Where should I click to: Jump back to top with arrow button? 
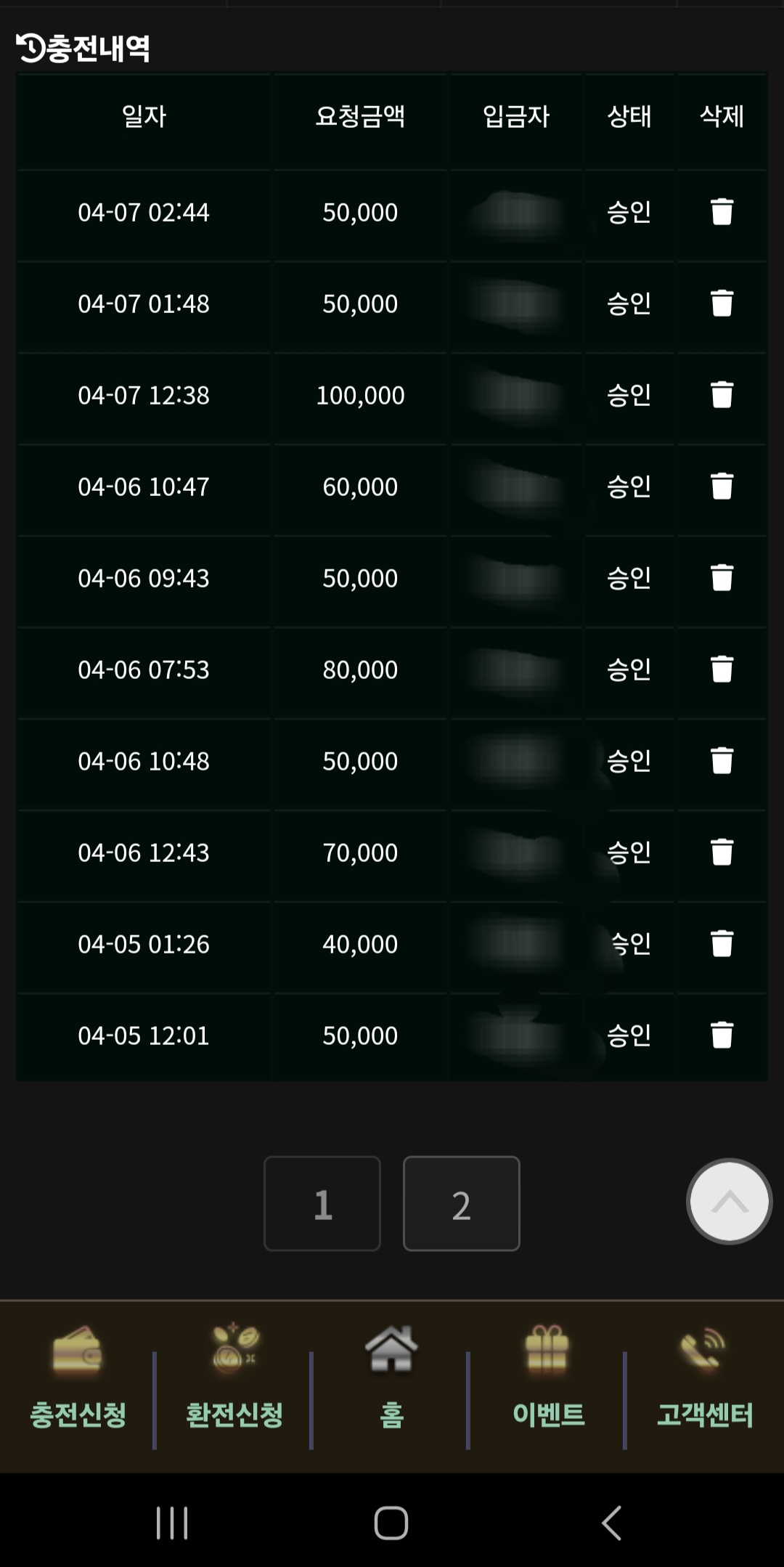click(729, 1202)
